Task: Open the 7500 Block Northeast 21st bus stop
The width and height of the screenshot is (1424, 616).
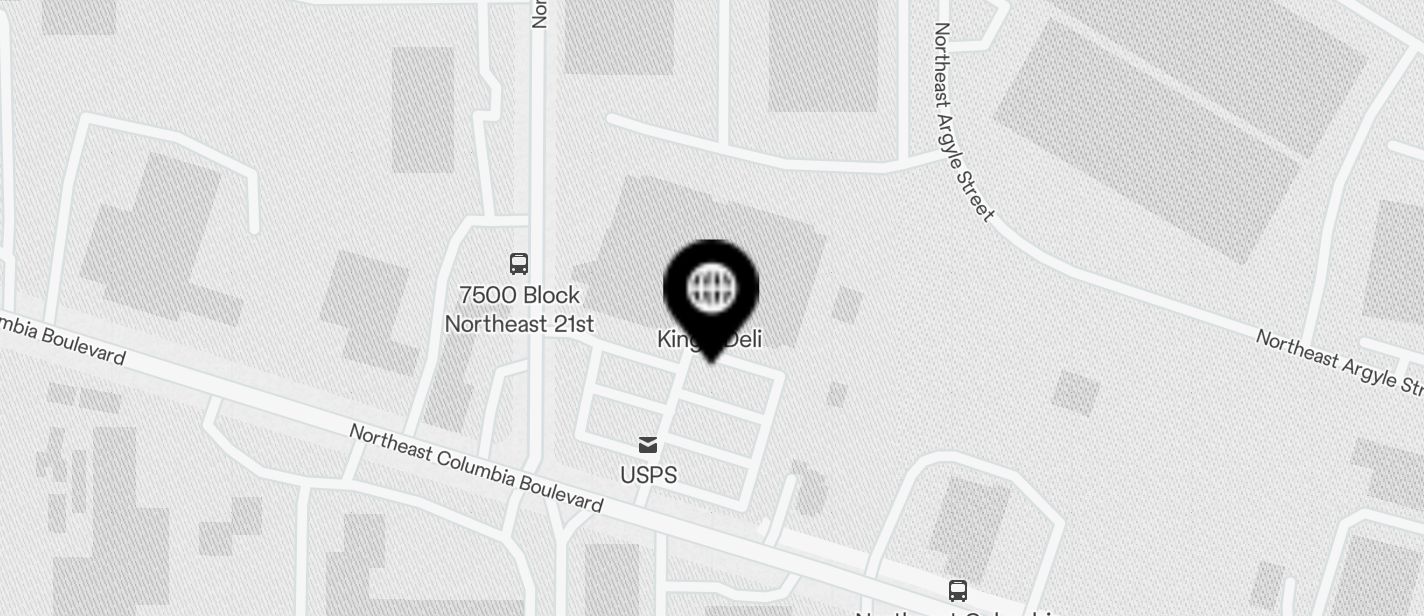Action: coord(518,264)
